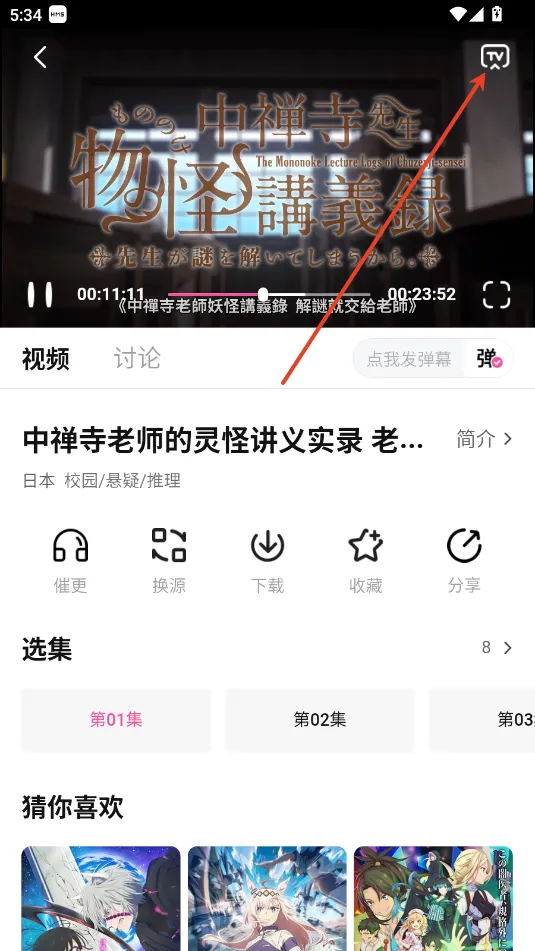Expand the full episode list (8)
The height and width of the screenshot is (951, 535).
[497, 648]
